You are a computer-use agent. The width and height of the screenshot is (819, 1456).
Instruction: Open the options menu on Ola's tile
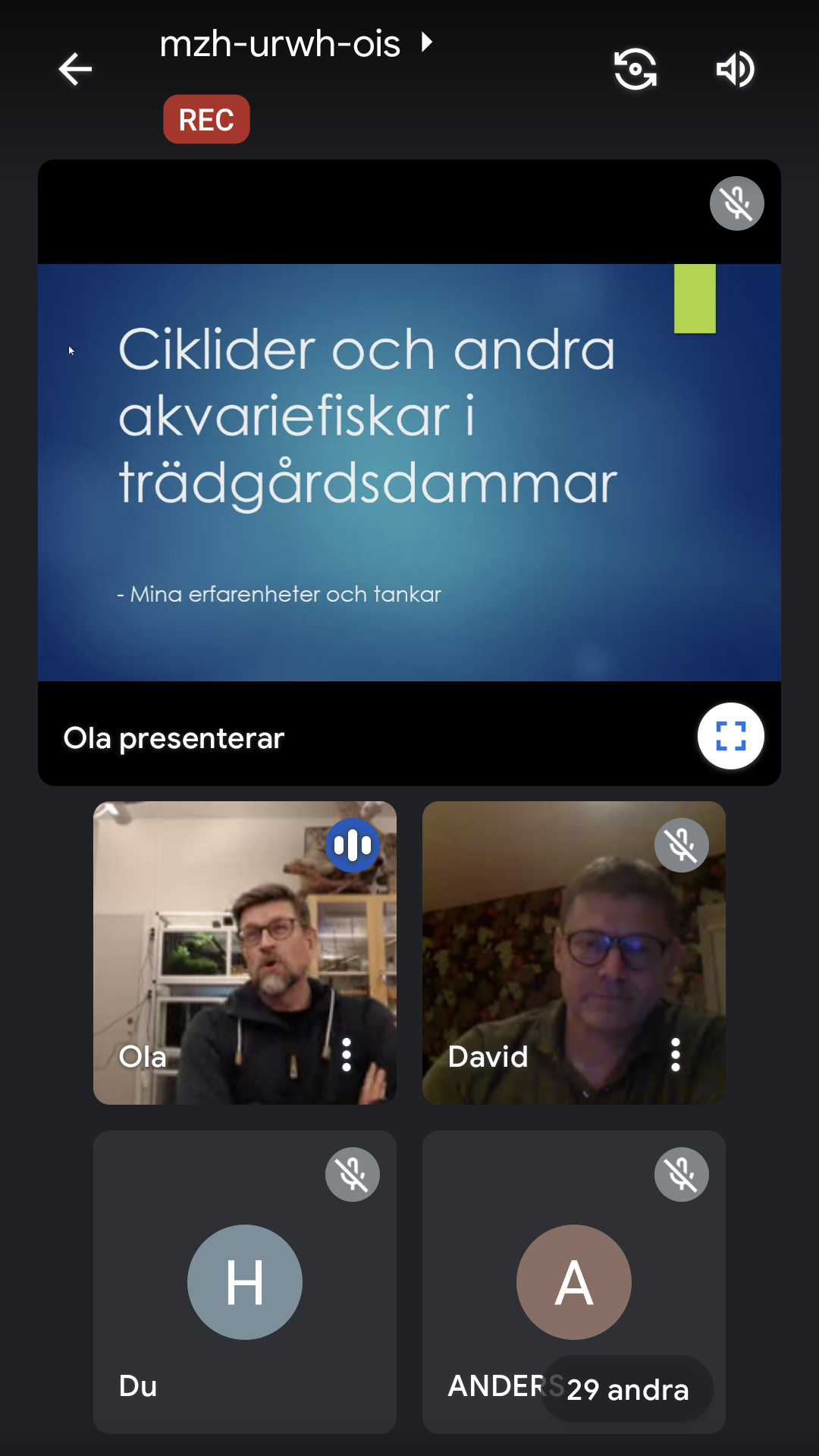point(347,1055)
